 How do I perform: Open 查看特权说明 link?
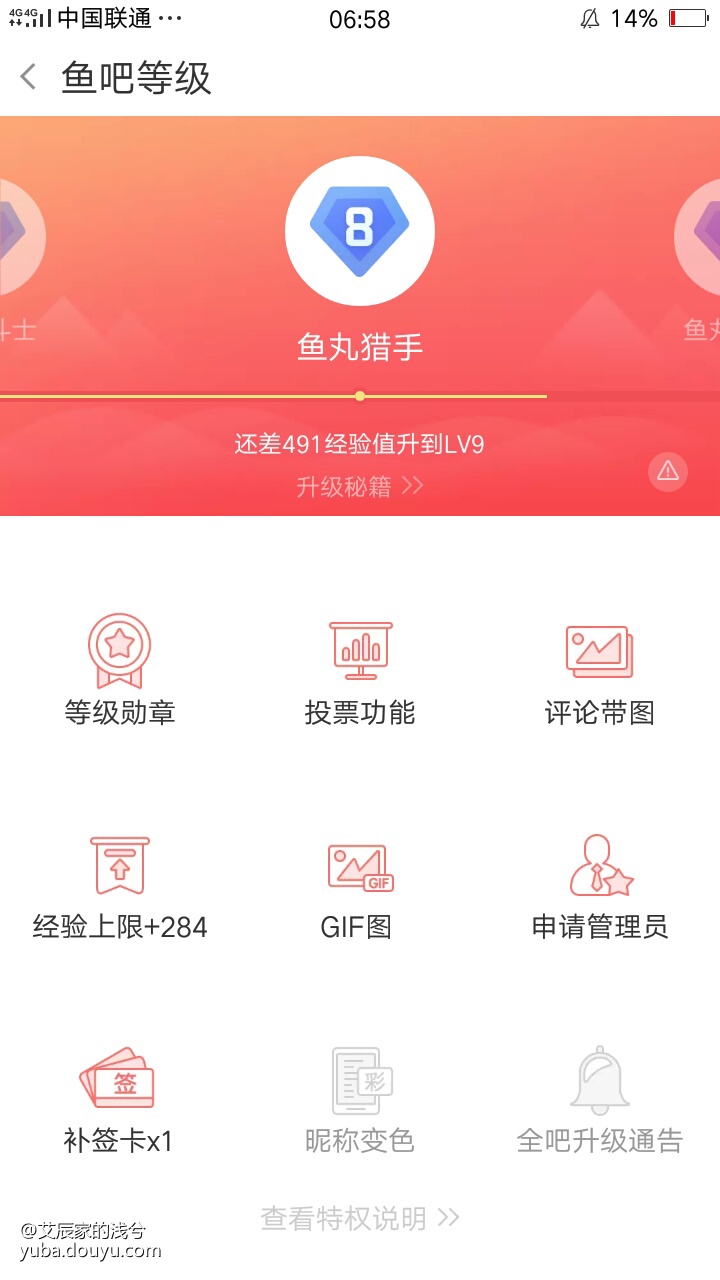[x=359, y=1218]
